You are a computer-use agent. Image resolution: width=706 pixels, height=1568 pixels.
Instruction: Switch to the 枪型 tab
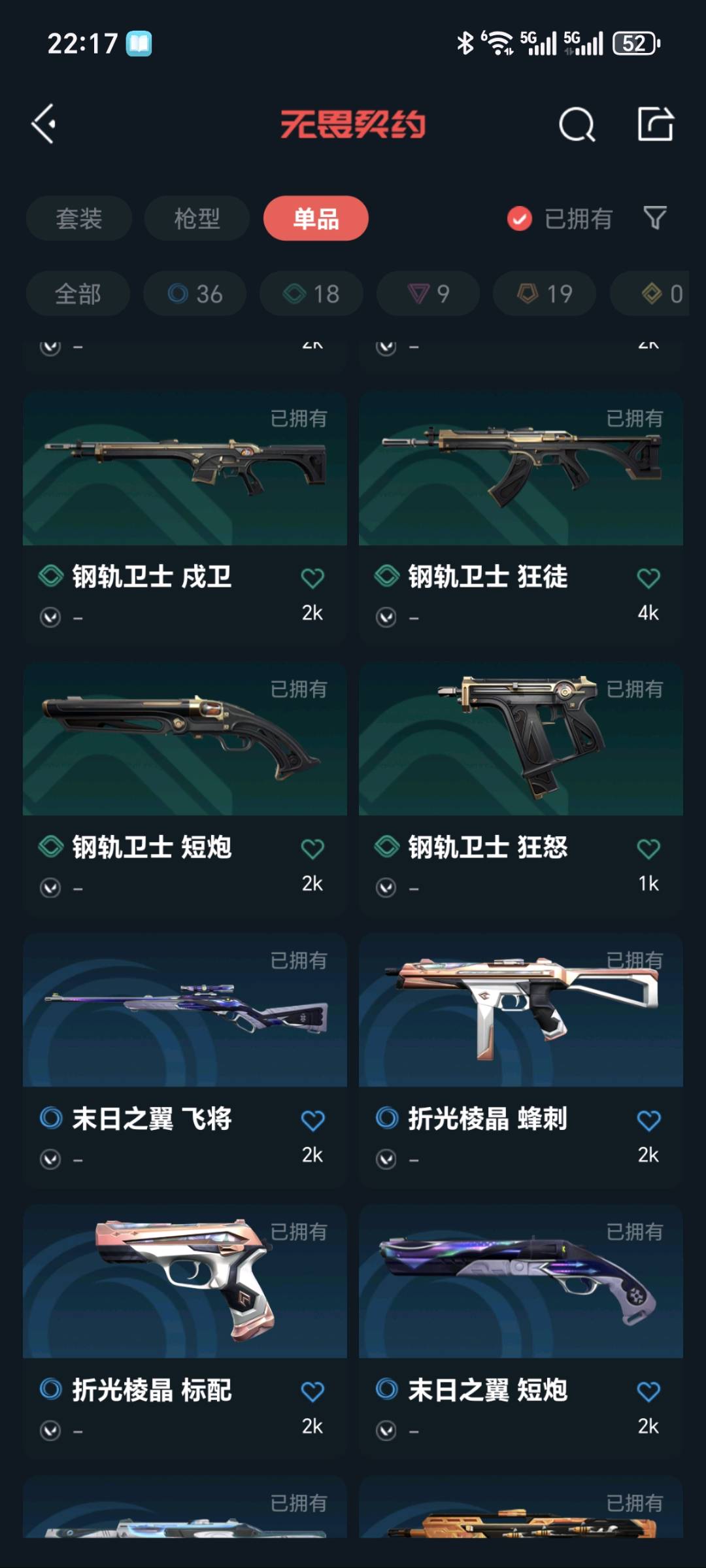click(197, 218)
